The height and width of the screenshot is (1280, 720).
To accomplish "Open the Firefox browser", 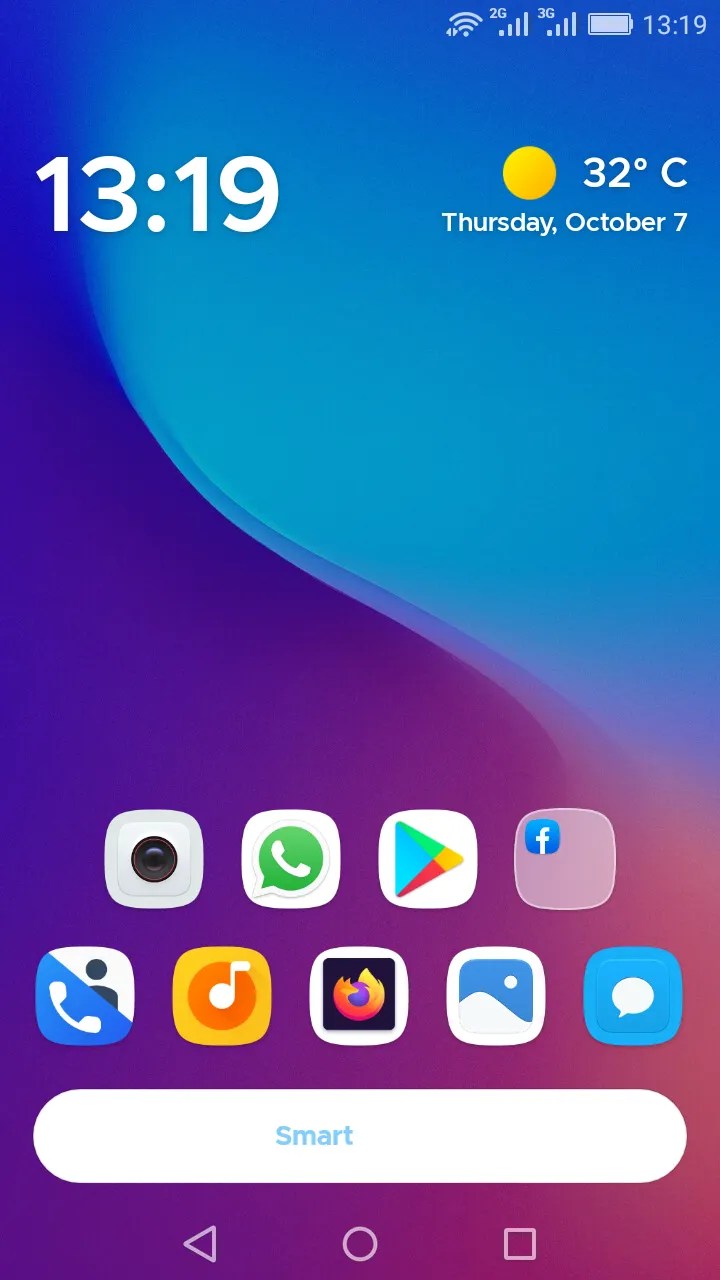I will (359, 996).
